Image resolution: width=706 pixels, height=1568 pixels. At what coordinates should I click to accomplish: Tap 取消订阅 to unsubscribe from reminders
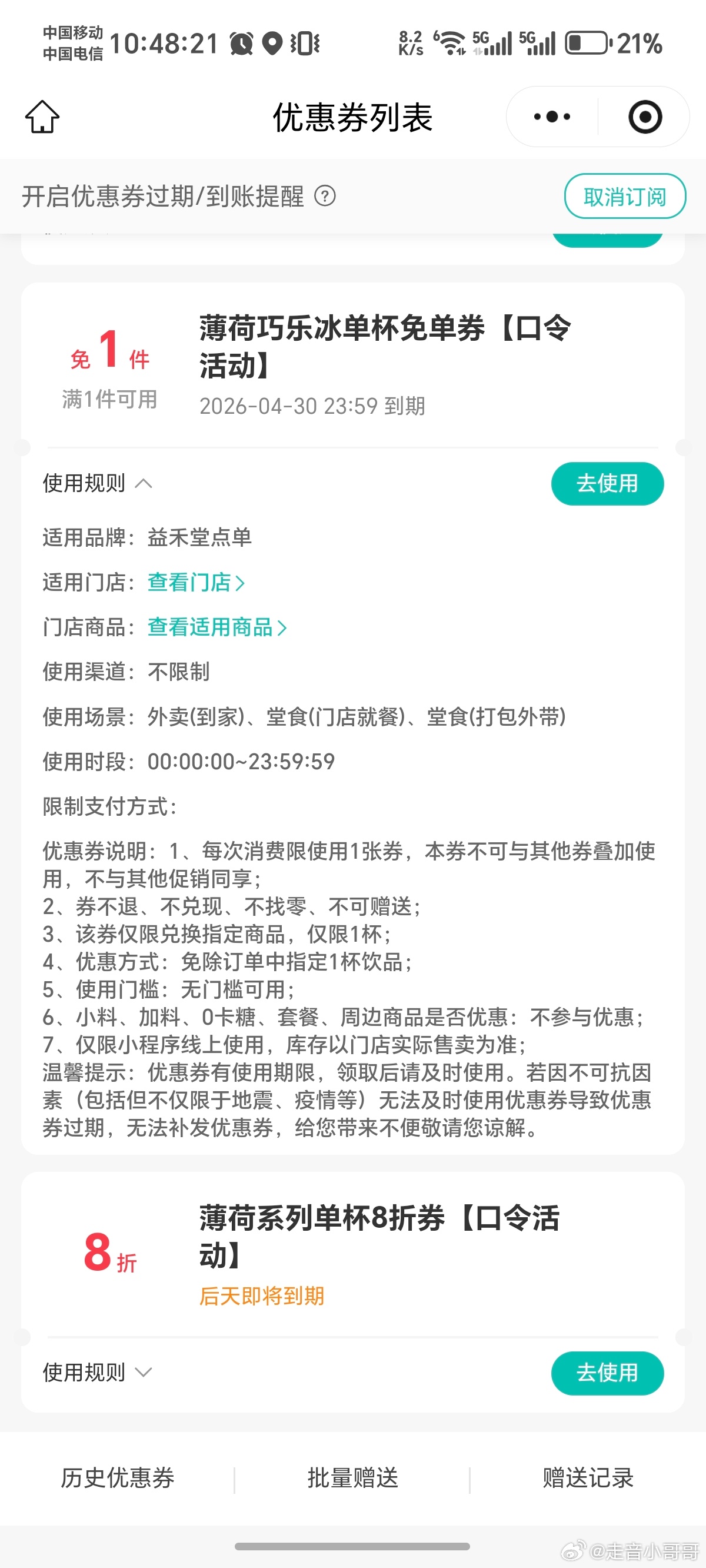(x=624, y=196)
